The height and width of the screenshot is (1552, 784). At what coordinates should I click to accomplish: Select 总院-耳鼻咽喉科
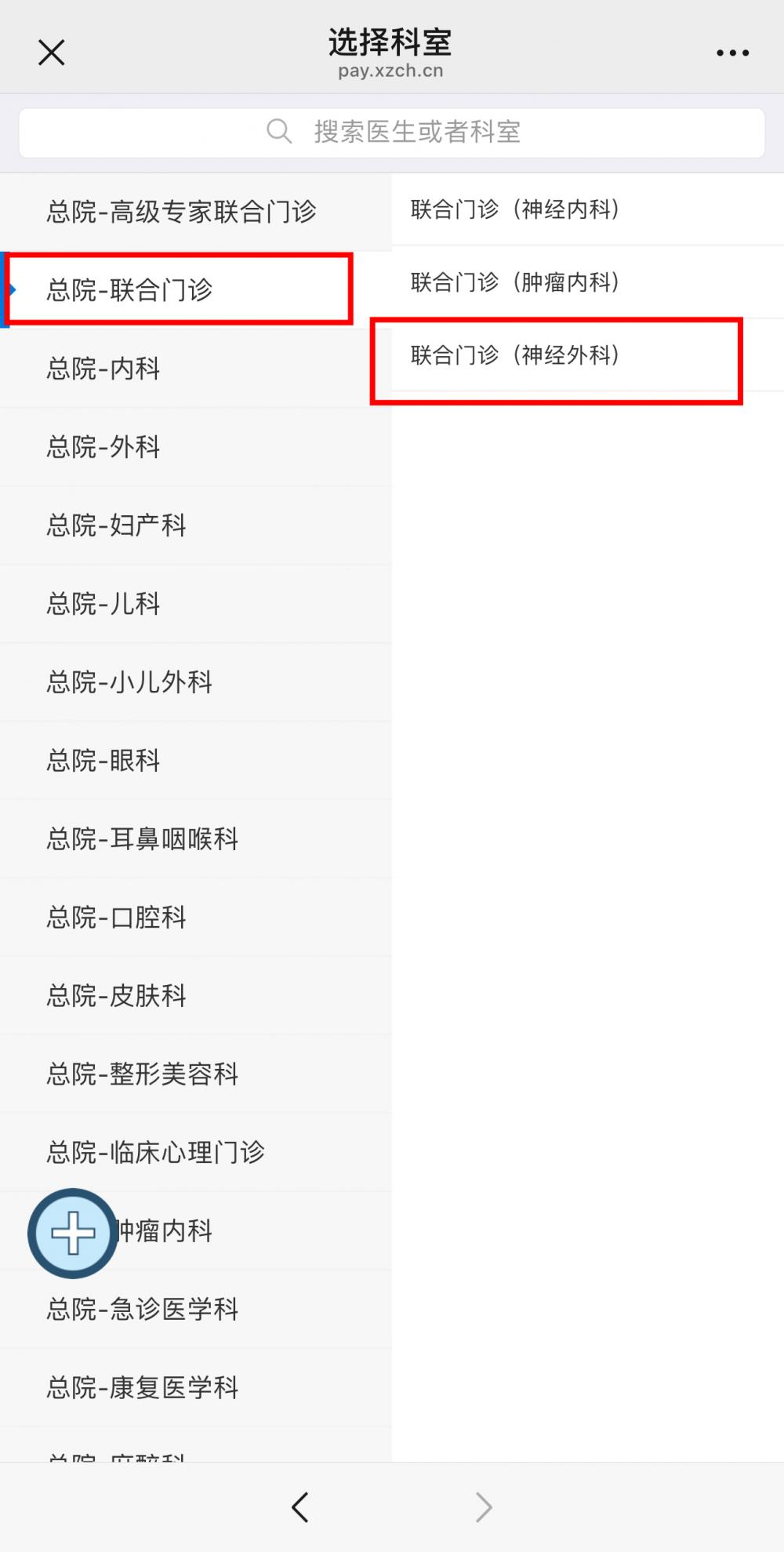click(196, 839)
